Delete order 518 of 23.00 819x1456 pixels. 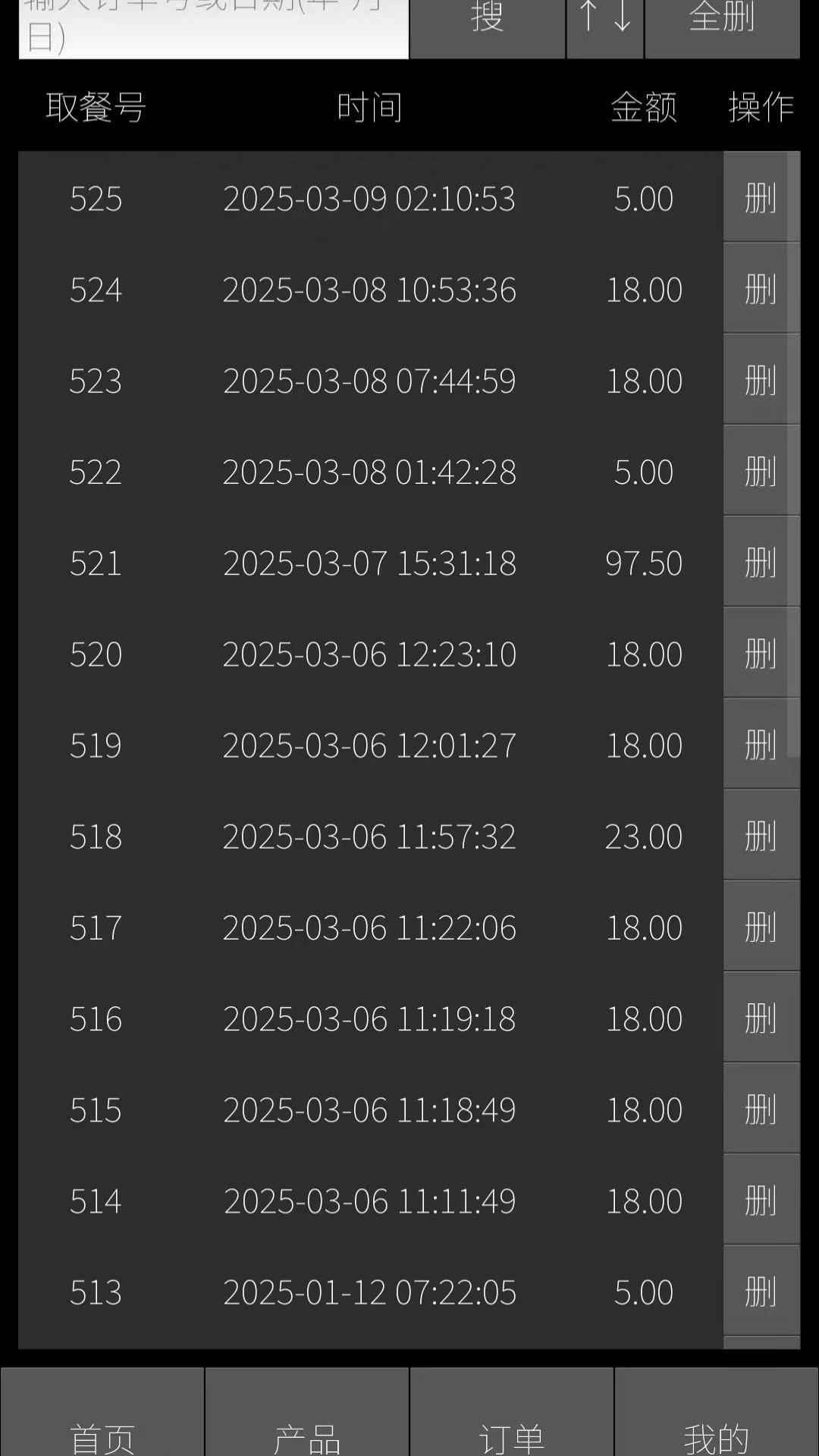click(x=761, y=835)
